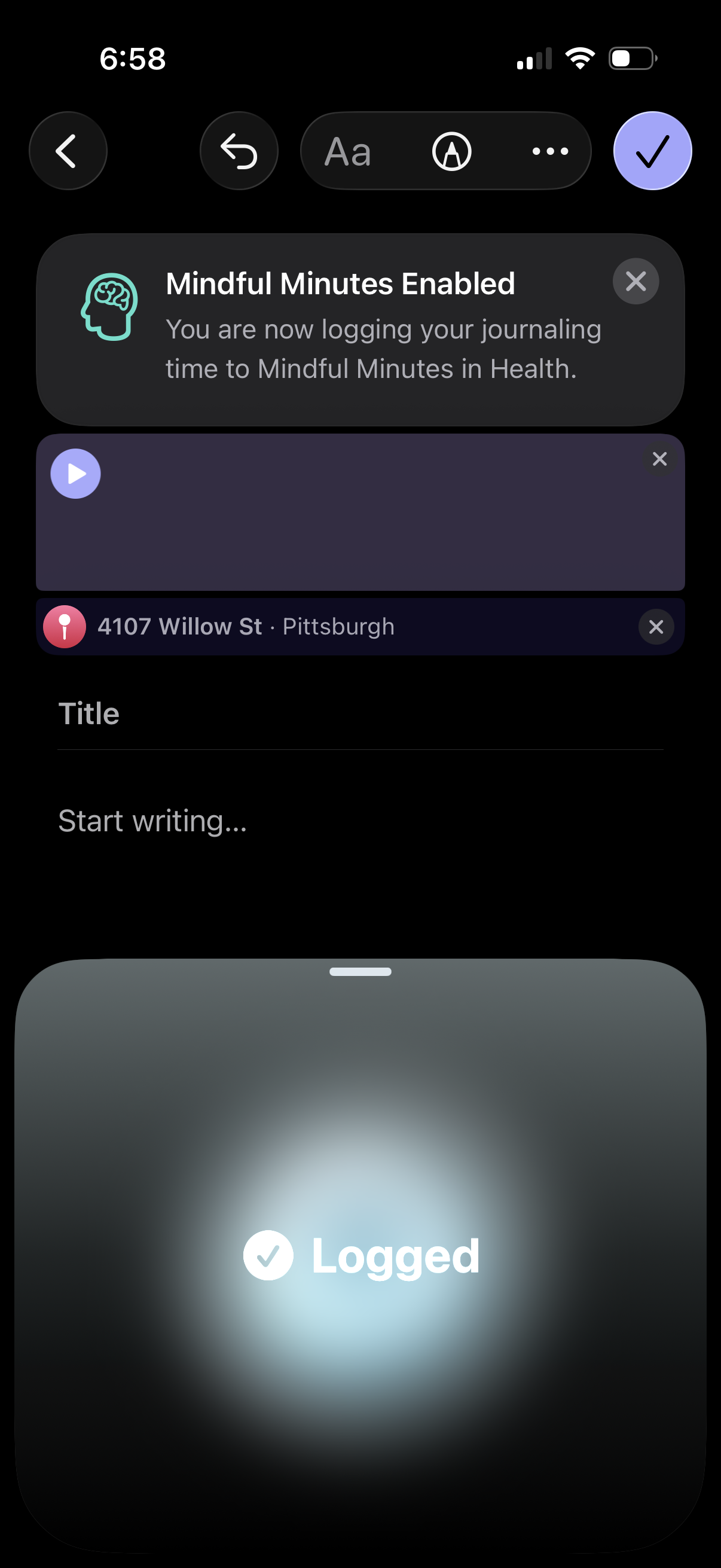Remove the audio attachment from the entry
Viewport: 721px width, 1568px height.
(659, 459)
